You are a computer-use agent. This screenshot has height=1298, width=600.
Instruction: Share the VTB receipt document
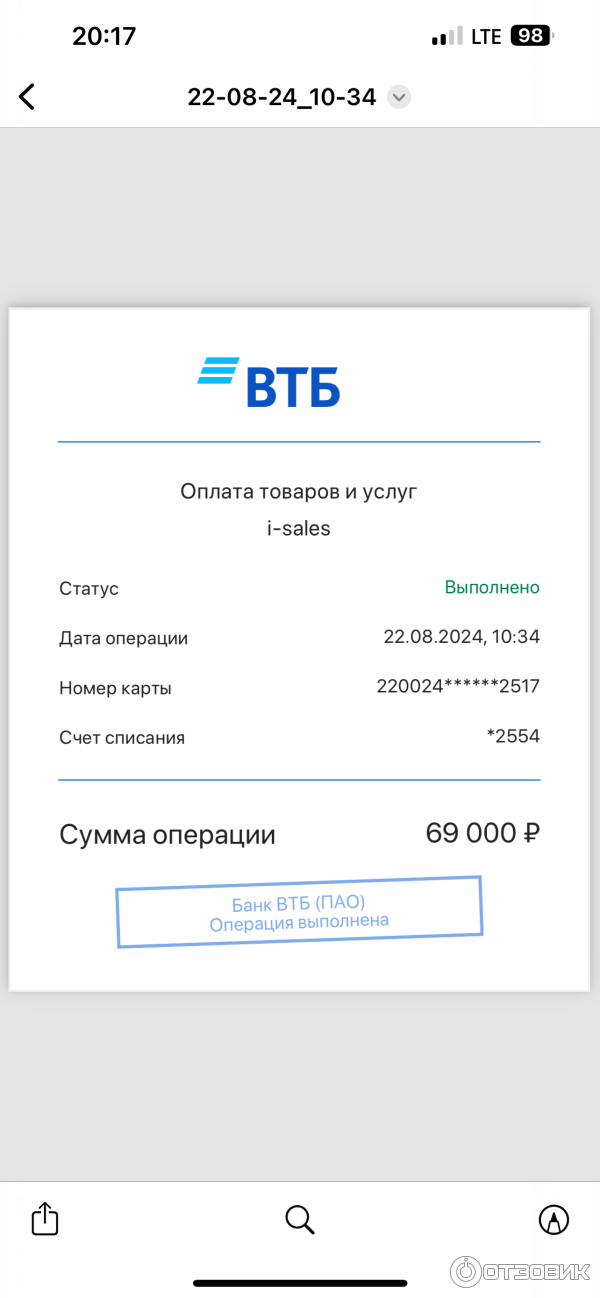pyautogui.click(x=45, y=1219)
